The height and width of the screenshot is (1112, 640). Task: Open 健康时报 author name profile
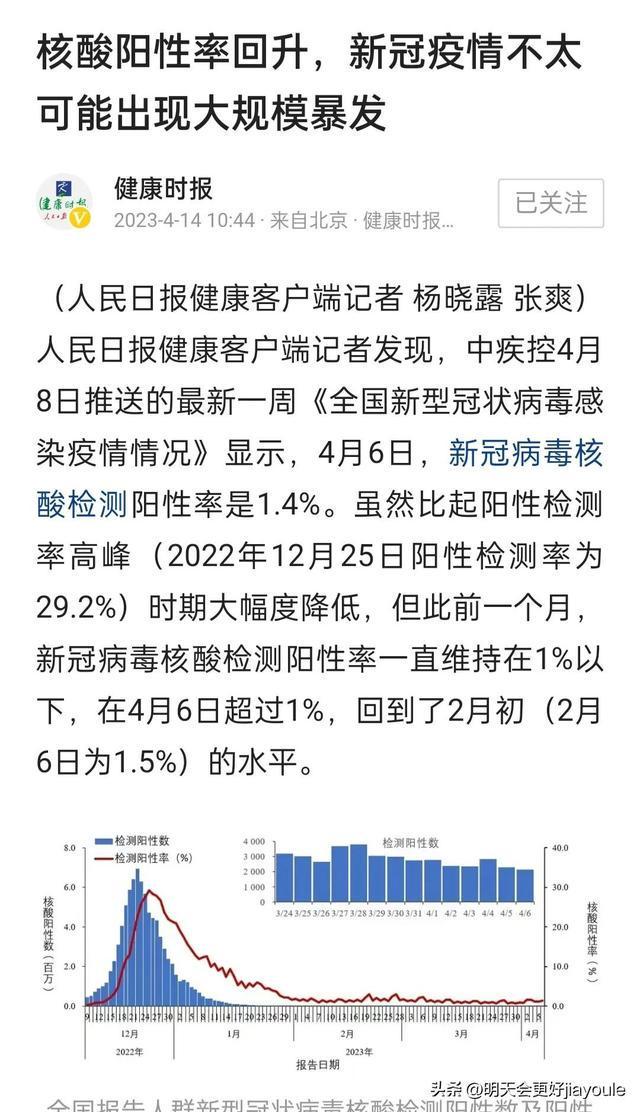coord(163,188)
